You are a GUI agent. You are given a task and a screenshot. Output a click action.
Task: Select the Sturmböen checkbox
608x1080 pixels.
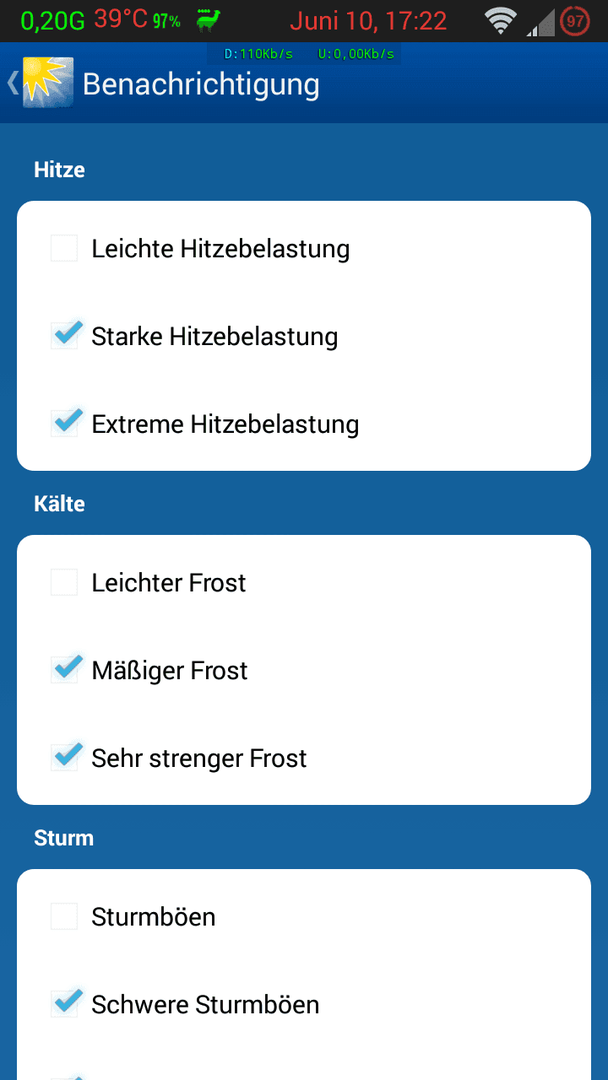pos(65,917)
